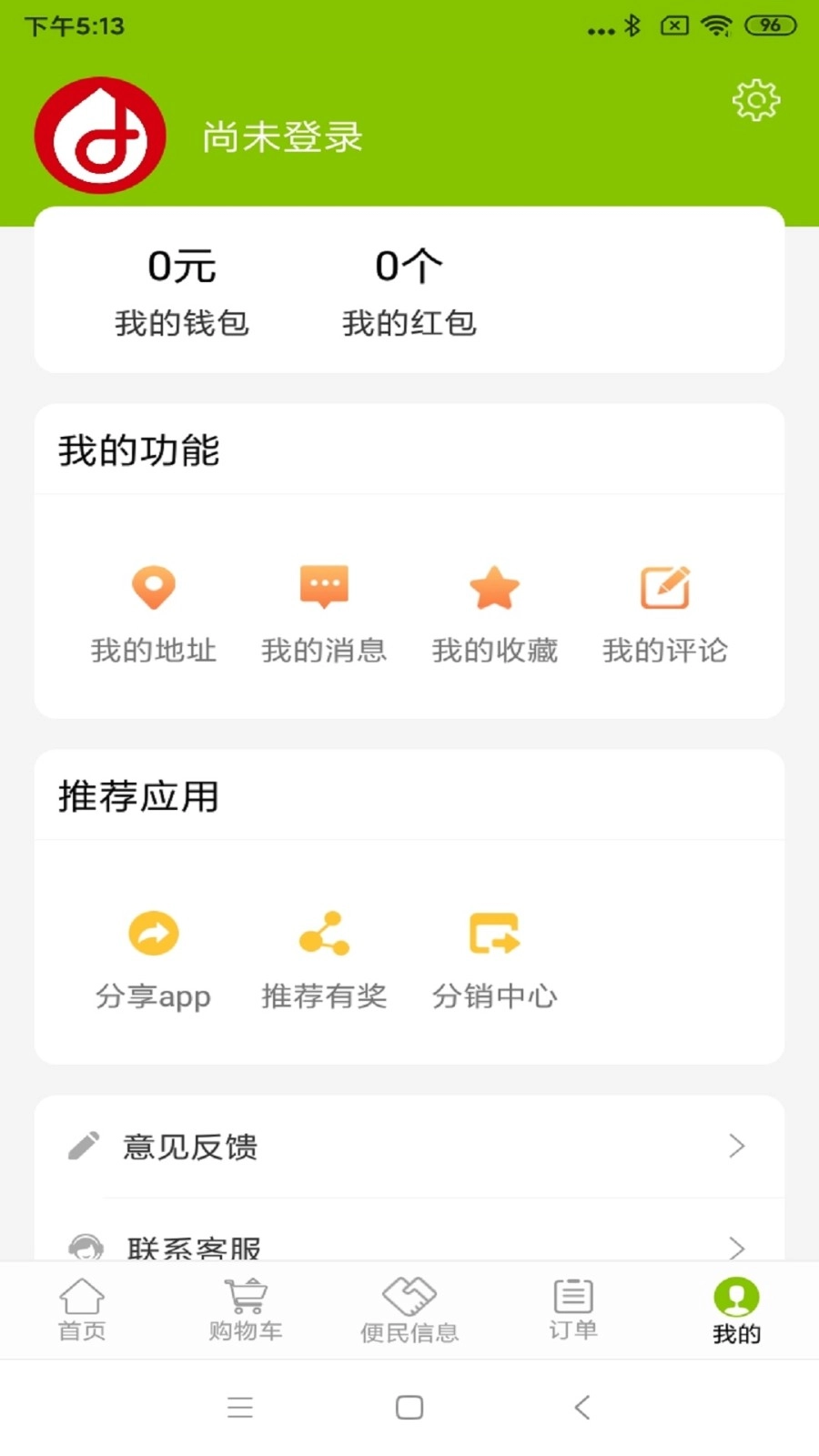Viewport: 819px width, 1456px height.
Task: Tap the 购物车 cart icon in bottom bar
Action: point(244,1296)
